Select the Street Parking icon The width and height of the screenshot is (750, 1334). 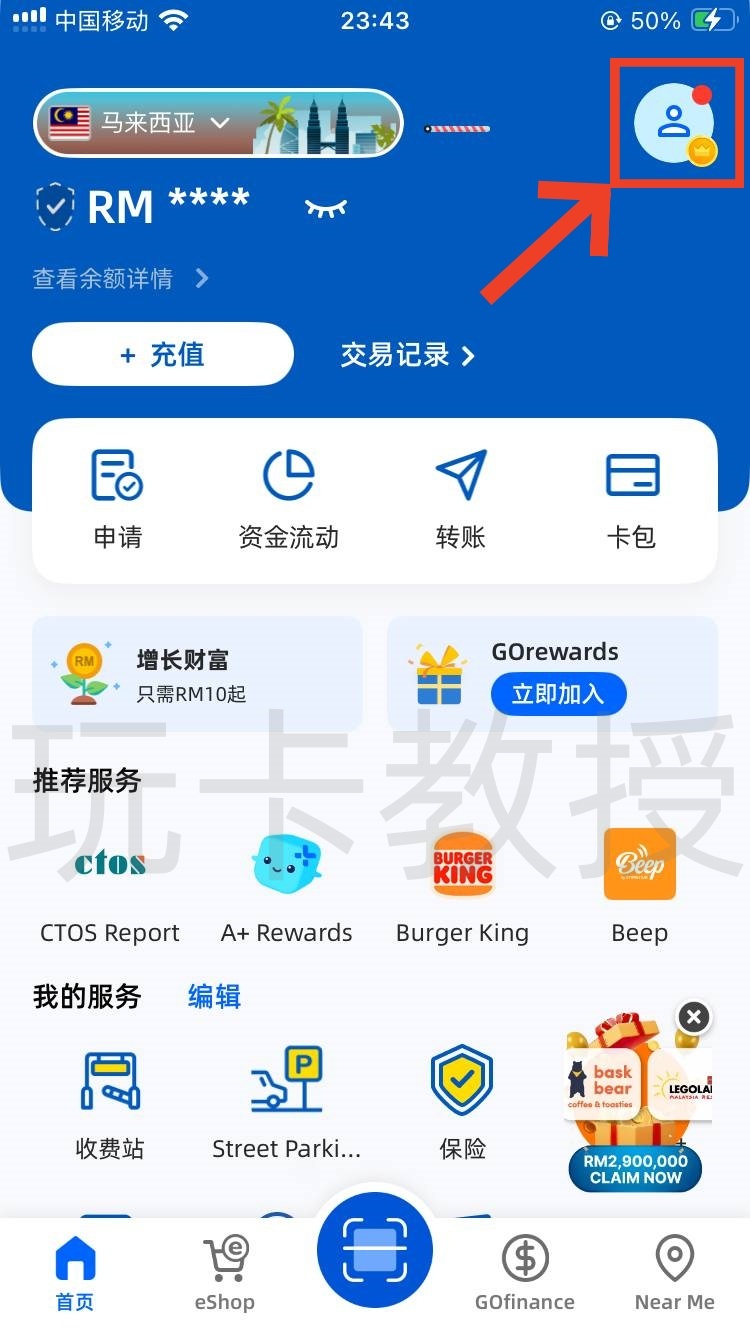pos(286,1080)
